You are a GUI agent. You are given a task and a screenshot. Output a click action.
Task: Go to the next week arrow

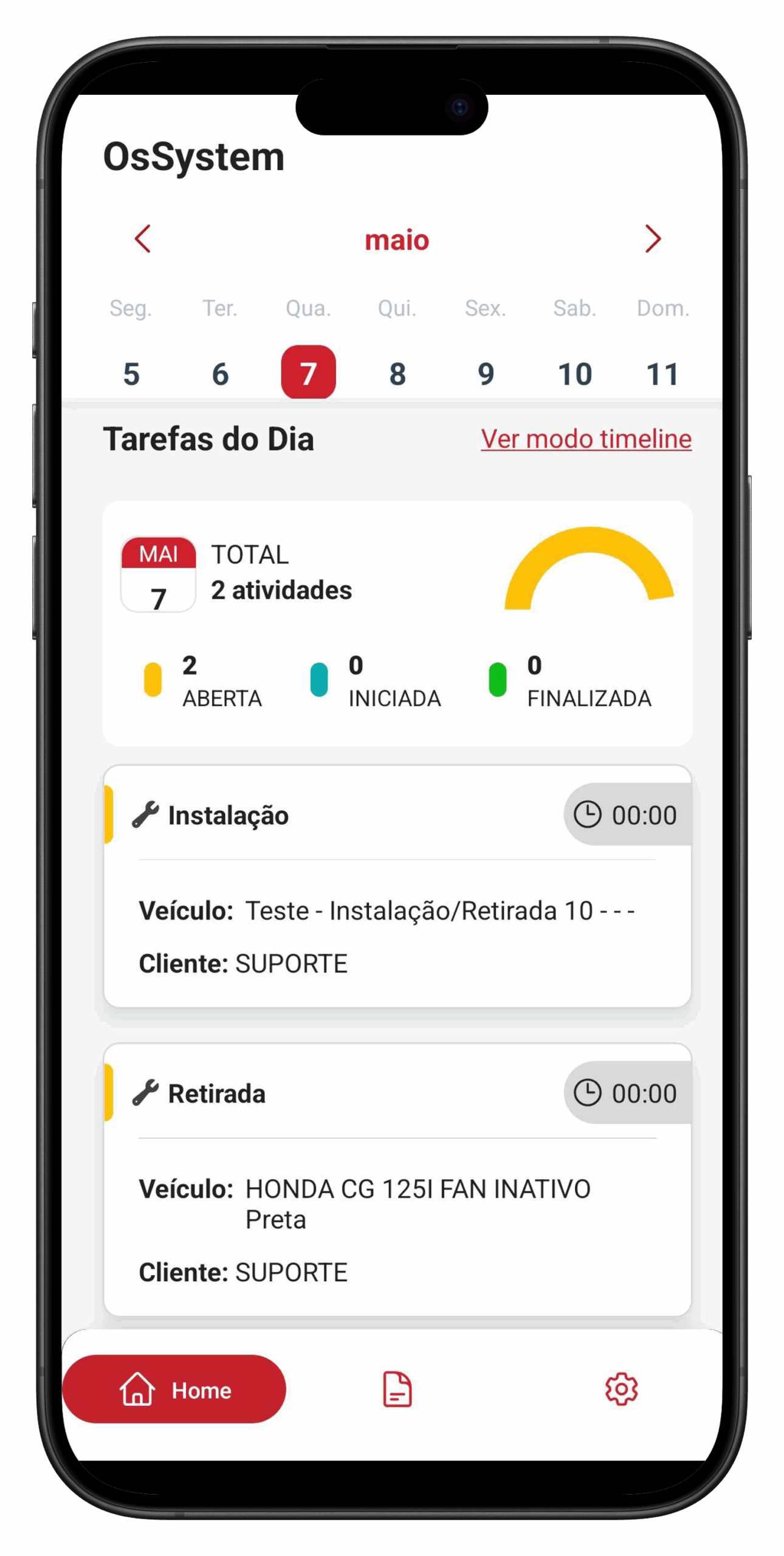[x=653, y=239]
